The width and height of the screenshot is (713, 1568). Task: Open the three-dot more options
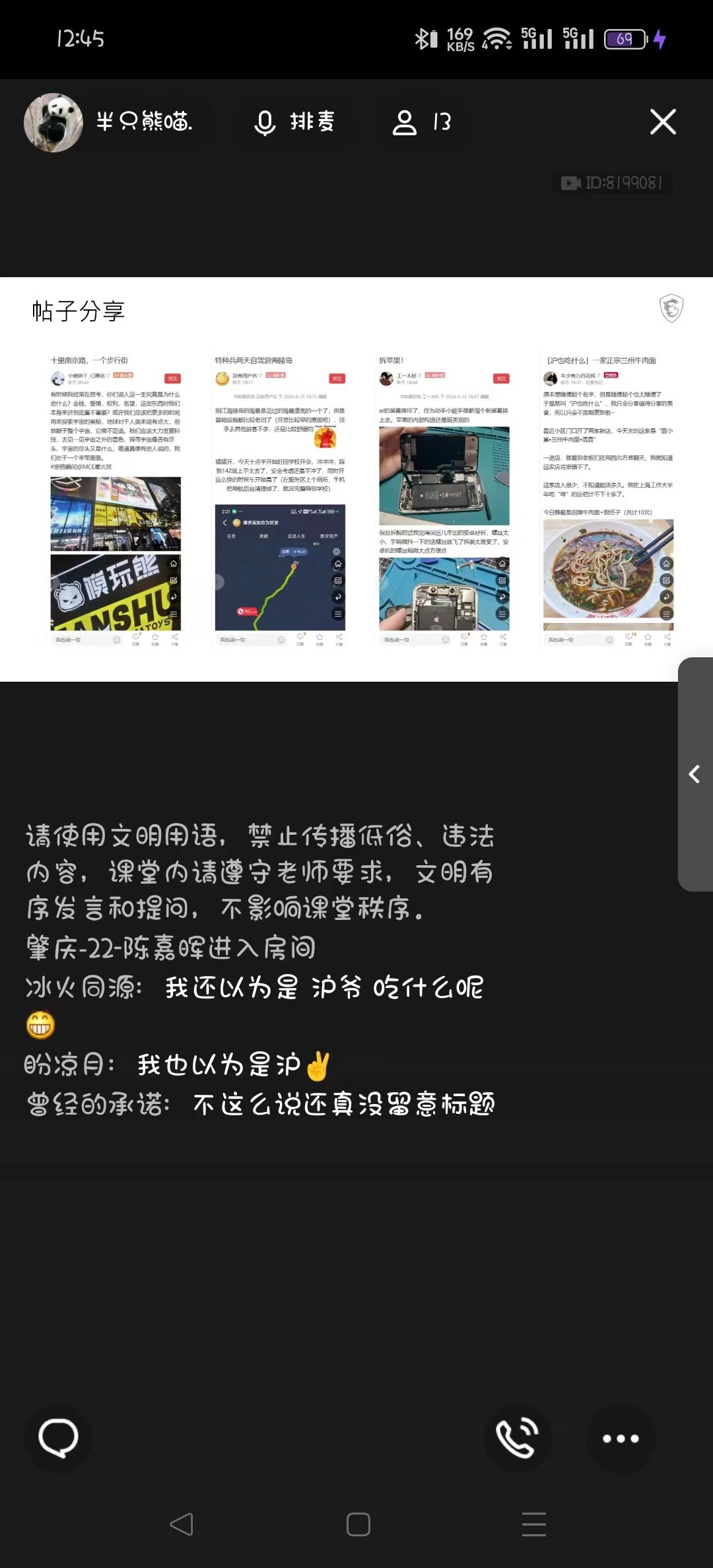coord(620,1438)
